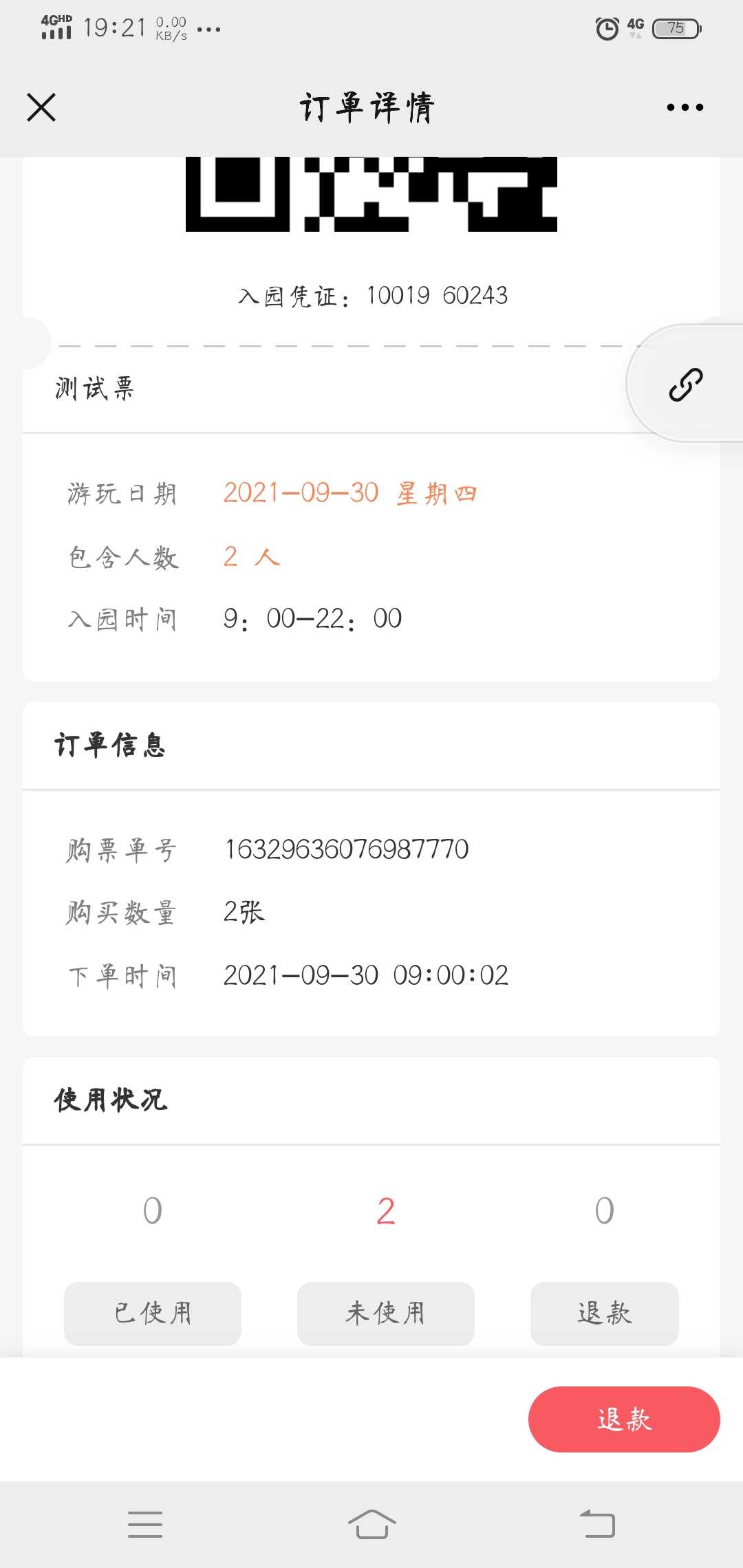Return to home via the system home button
Viewport: 743px width, 1568px height.
(x=371, y=1524)
